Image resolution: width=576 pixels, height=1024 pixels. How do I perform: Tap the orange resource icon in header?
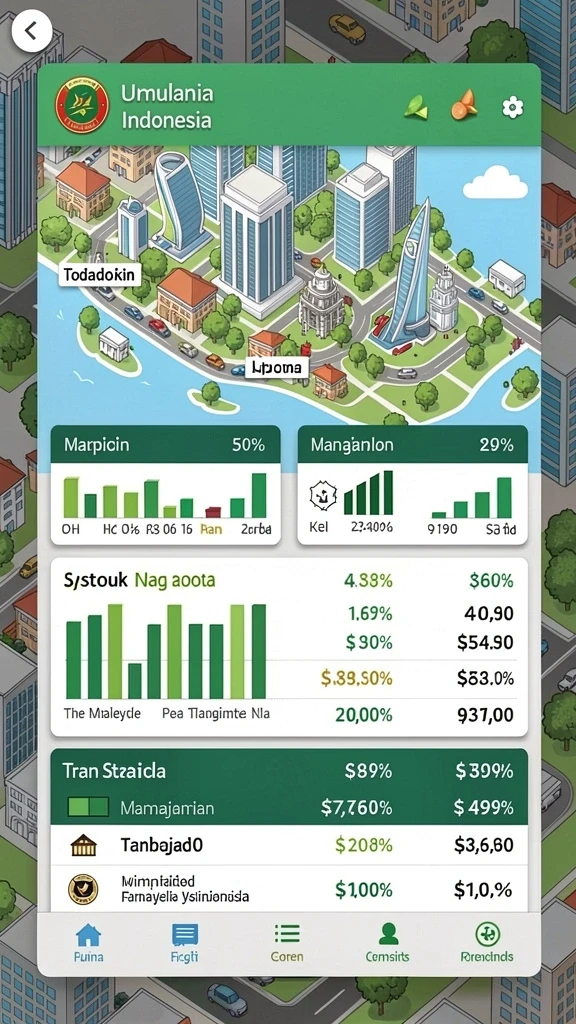coord(464,105)
